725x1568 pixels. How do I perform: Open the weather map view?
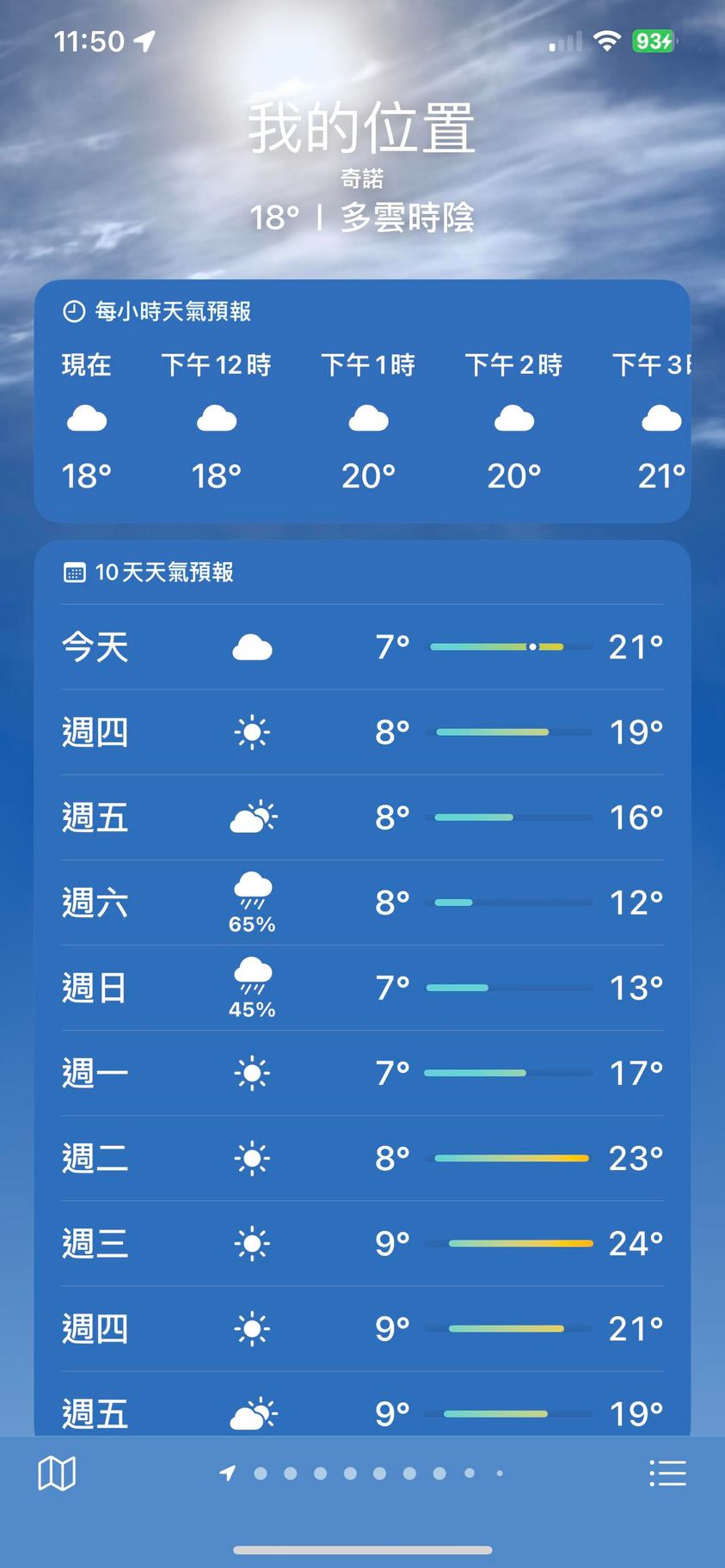[57, 1473]
